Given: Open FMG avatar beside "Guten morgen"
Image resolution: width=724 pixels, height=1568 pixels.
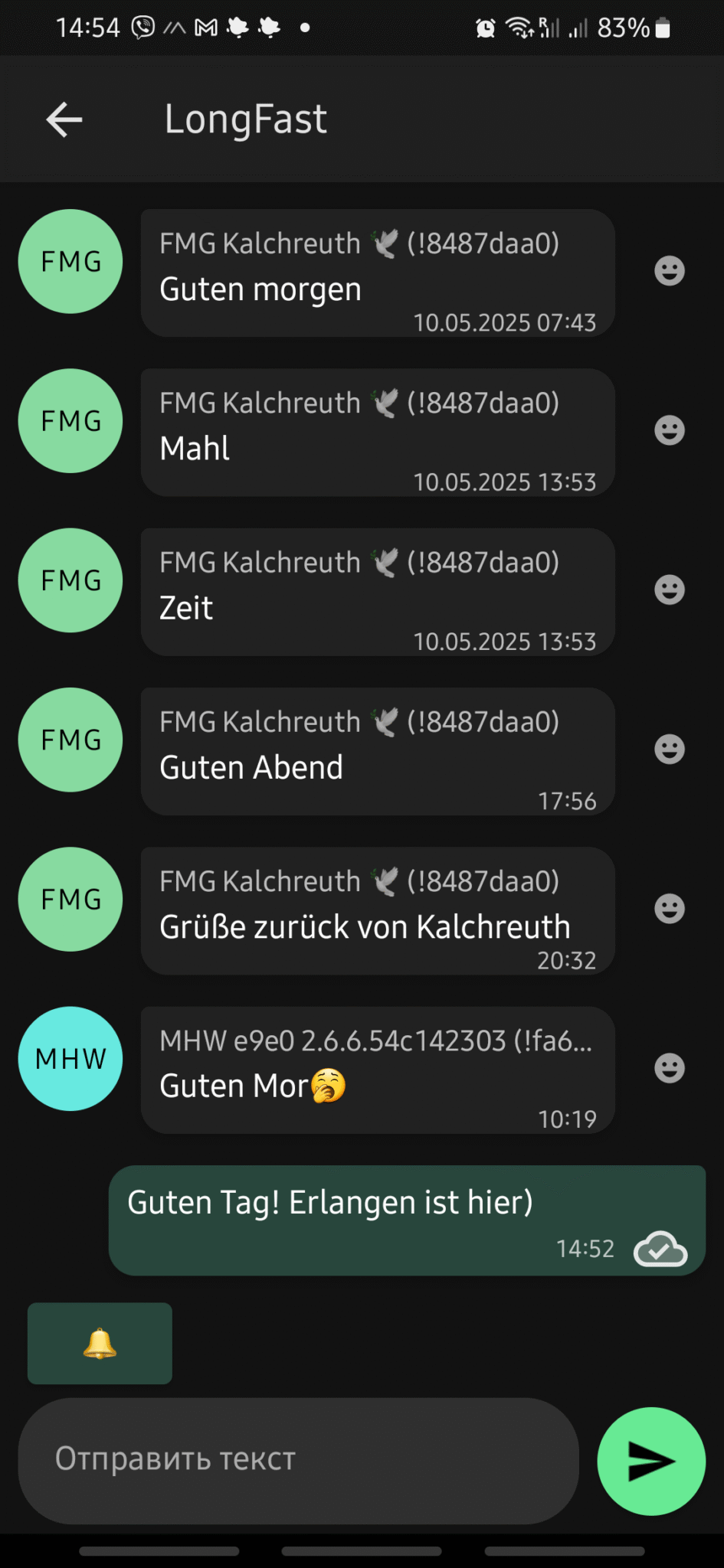Looking at the screenshot, I should pyautogui.click(x=70, y=261).
